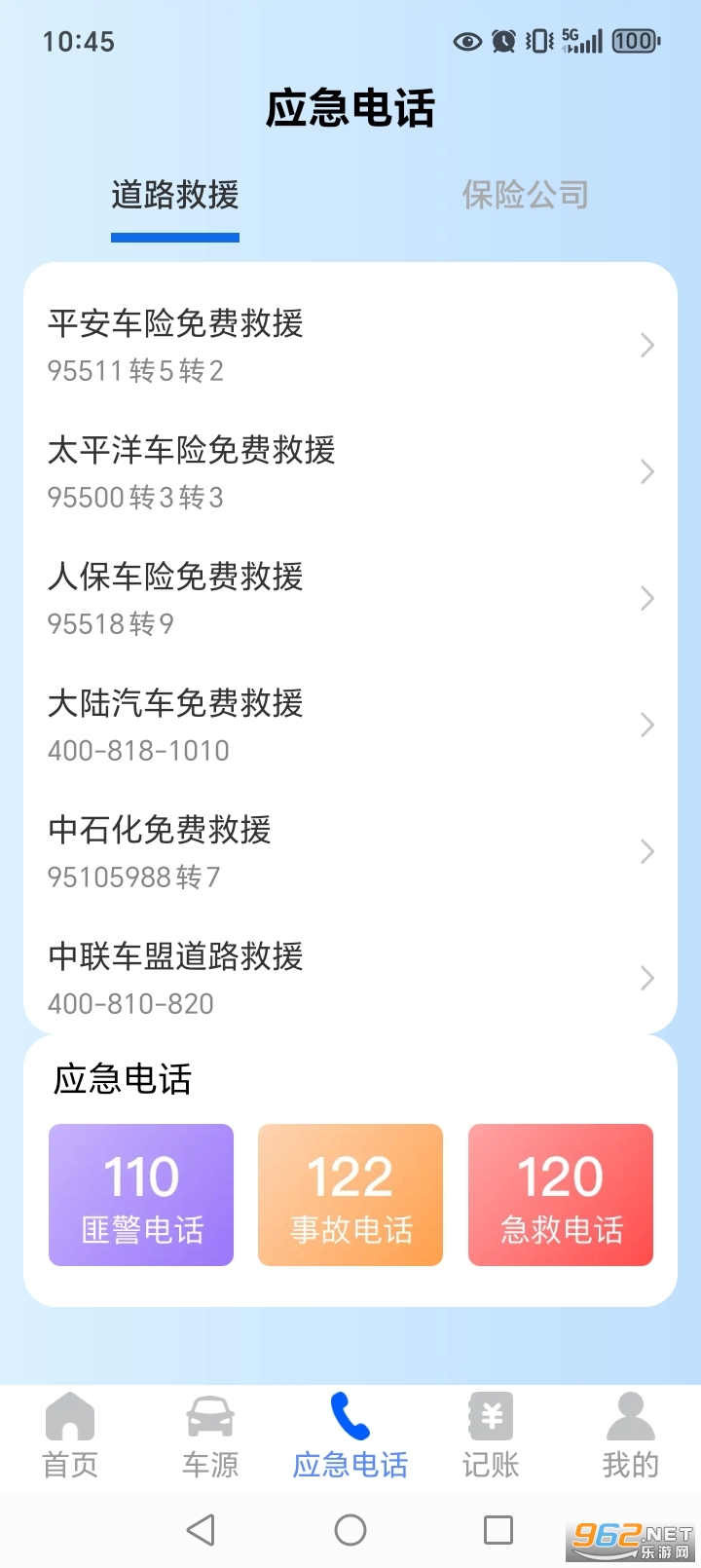Expand the 太平洋车险免费救援 arrow
This screenshot has width=701, height=1568.
[646, 472]
